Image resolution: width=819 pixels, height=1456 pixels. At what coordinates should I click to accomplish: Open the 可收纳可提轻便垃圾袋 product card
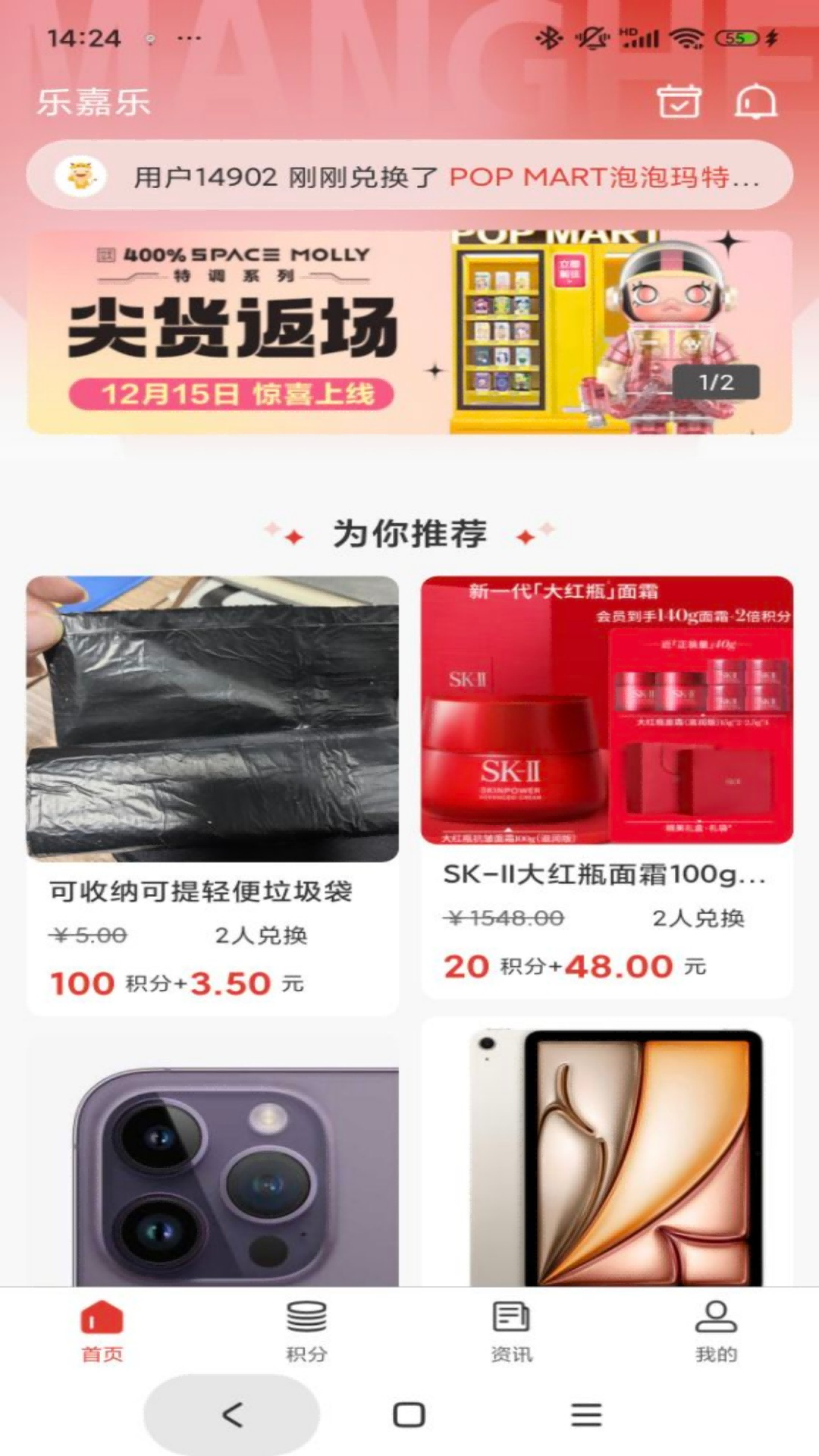(x=212, y=795)
